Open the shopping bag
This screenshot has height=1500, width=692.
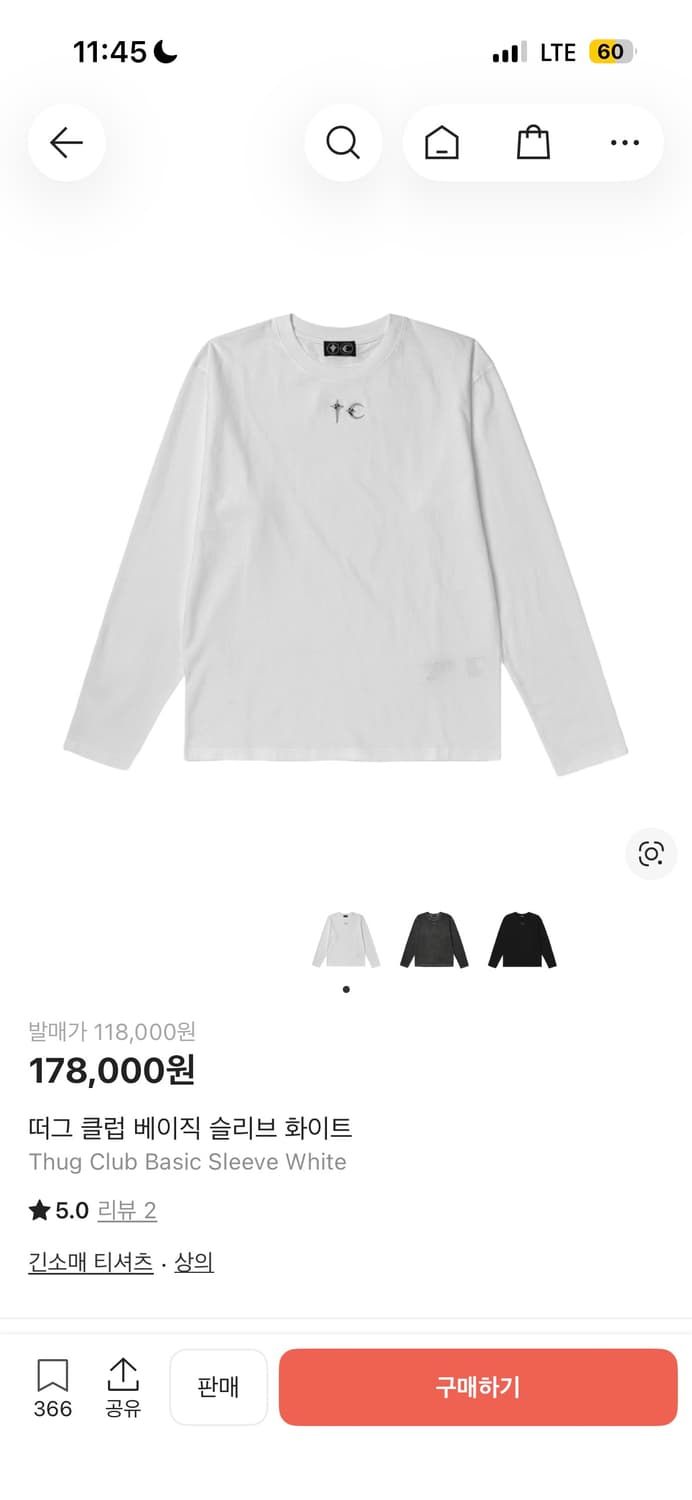[533, 143]
